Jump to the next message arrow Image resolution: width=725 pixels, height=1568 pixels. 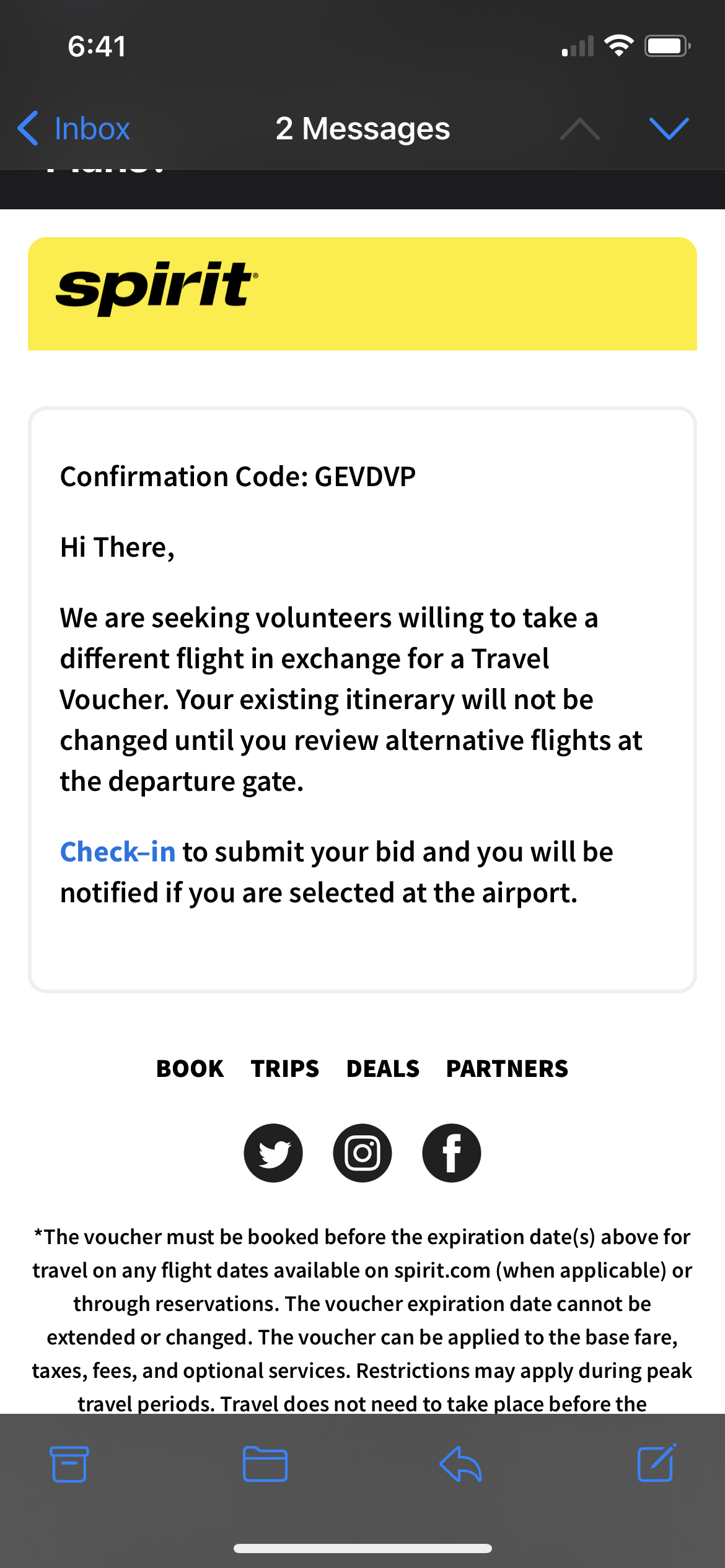click(x=669, y=129)
